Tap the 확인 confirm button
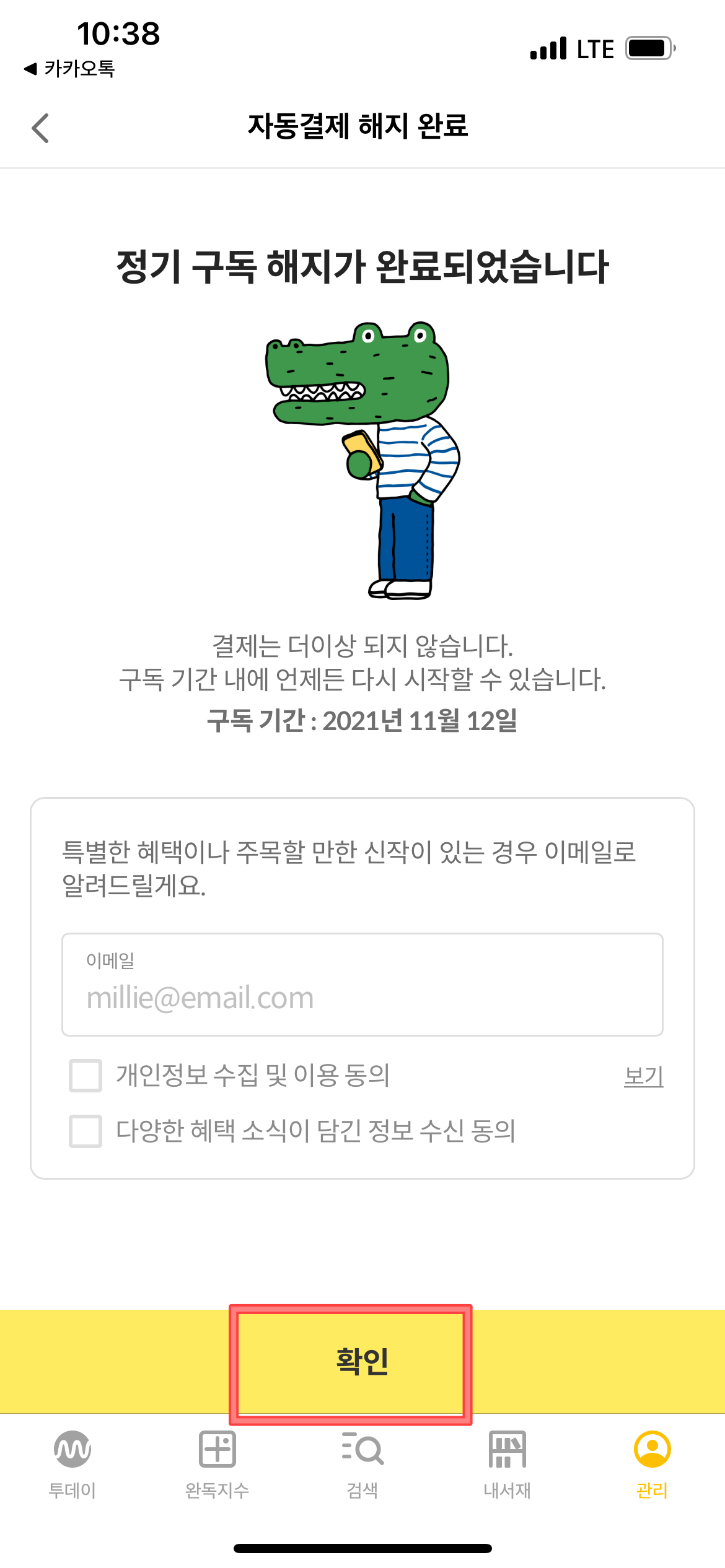Viewport: 725px width, 1568px height. 362,1362
